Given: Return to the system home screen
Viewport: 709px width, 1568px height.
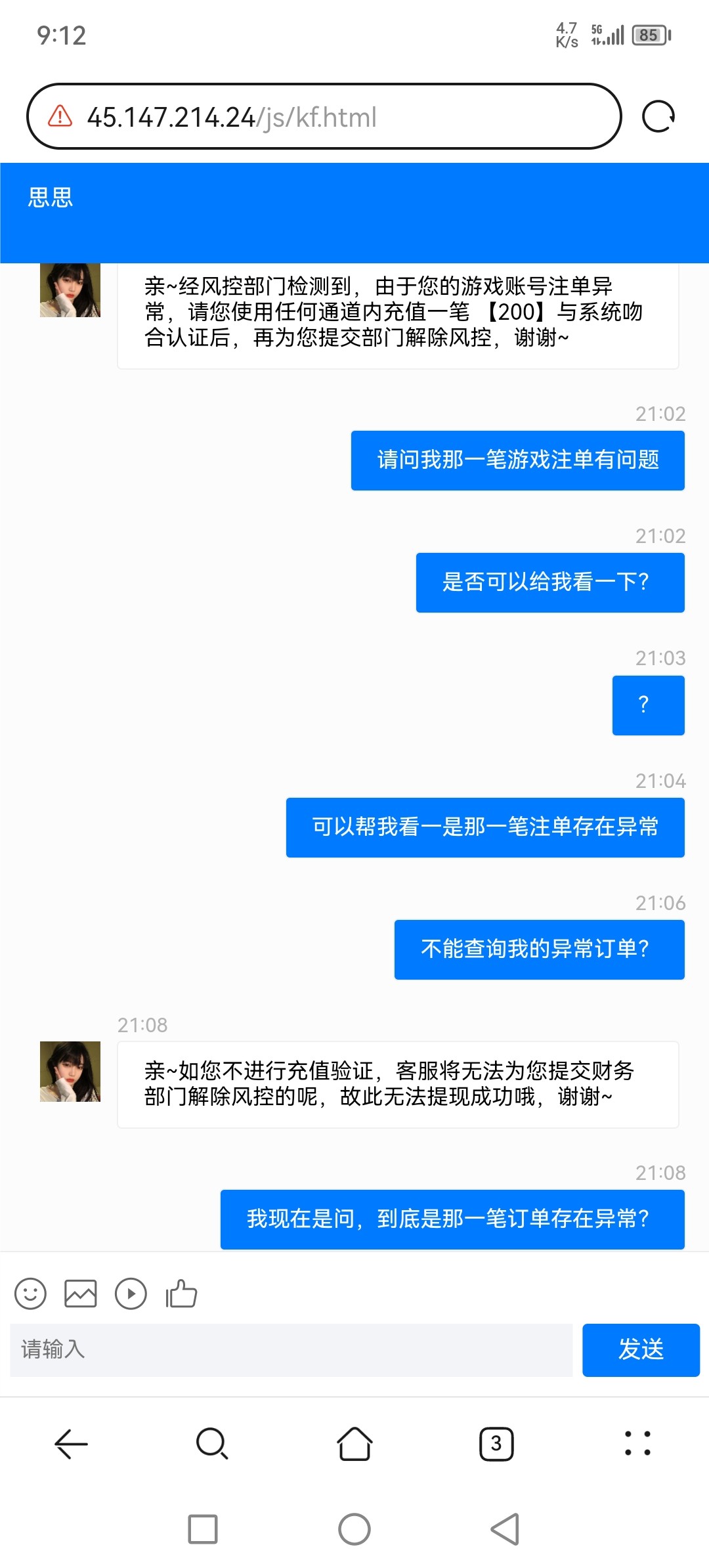Looking at the screenshot, I should pos(354,1529).
